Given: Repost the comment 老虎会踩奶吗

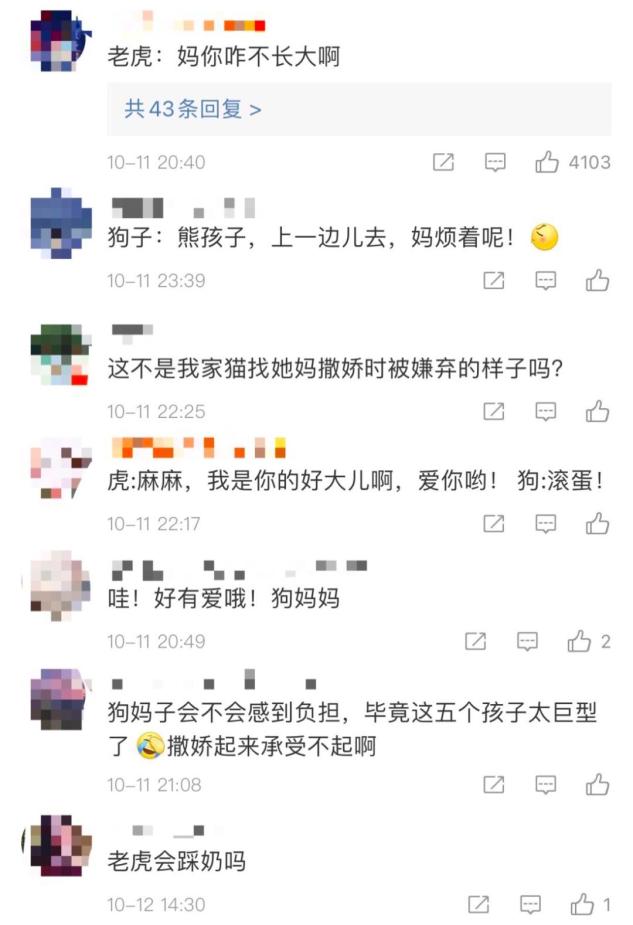Looking at the screenshot, I should click(479, 905).
